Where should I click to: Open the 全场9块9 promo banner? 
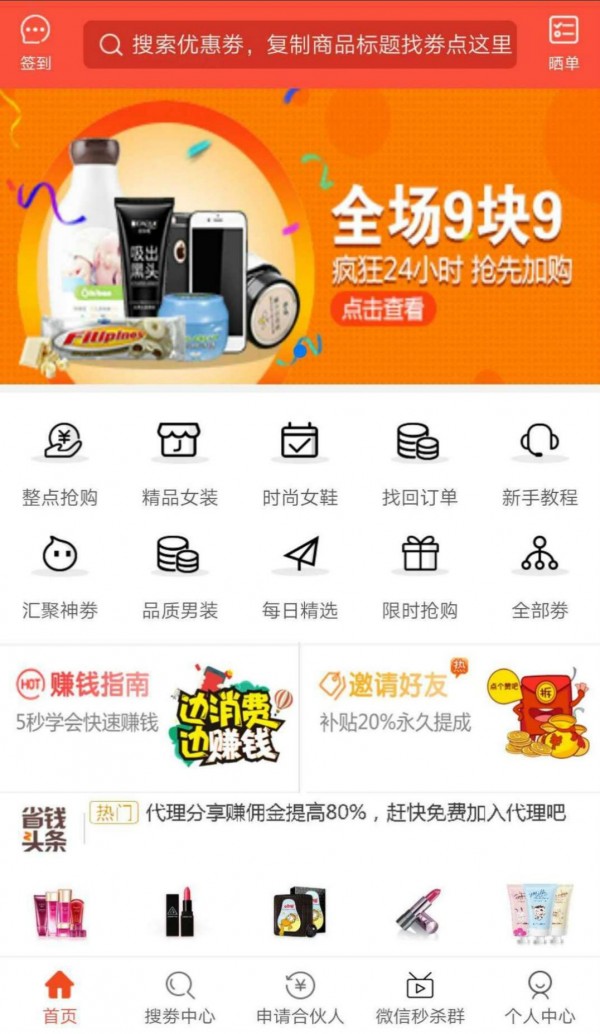[300, 237]
